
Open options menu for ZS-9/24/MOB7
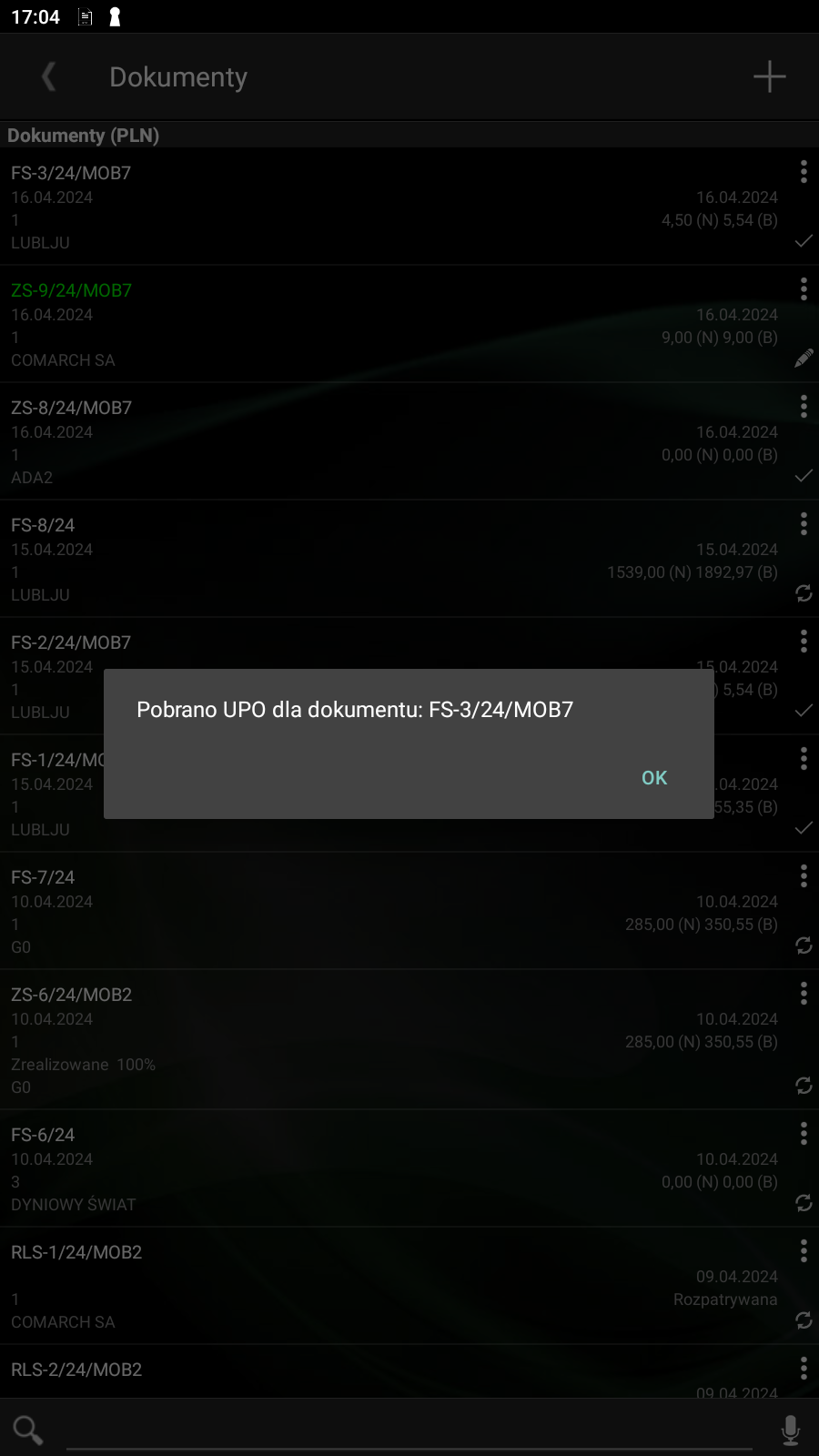pos(803,289)
